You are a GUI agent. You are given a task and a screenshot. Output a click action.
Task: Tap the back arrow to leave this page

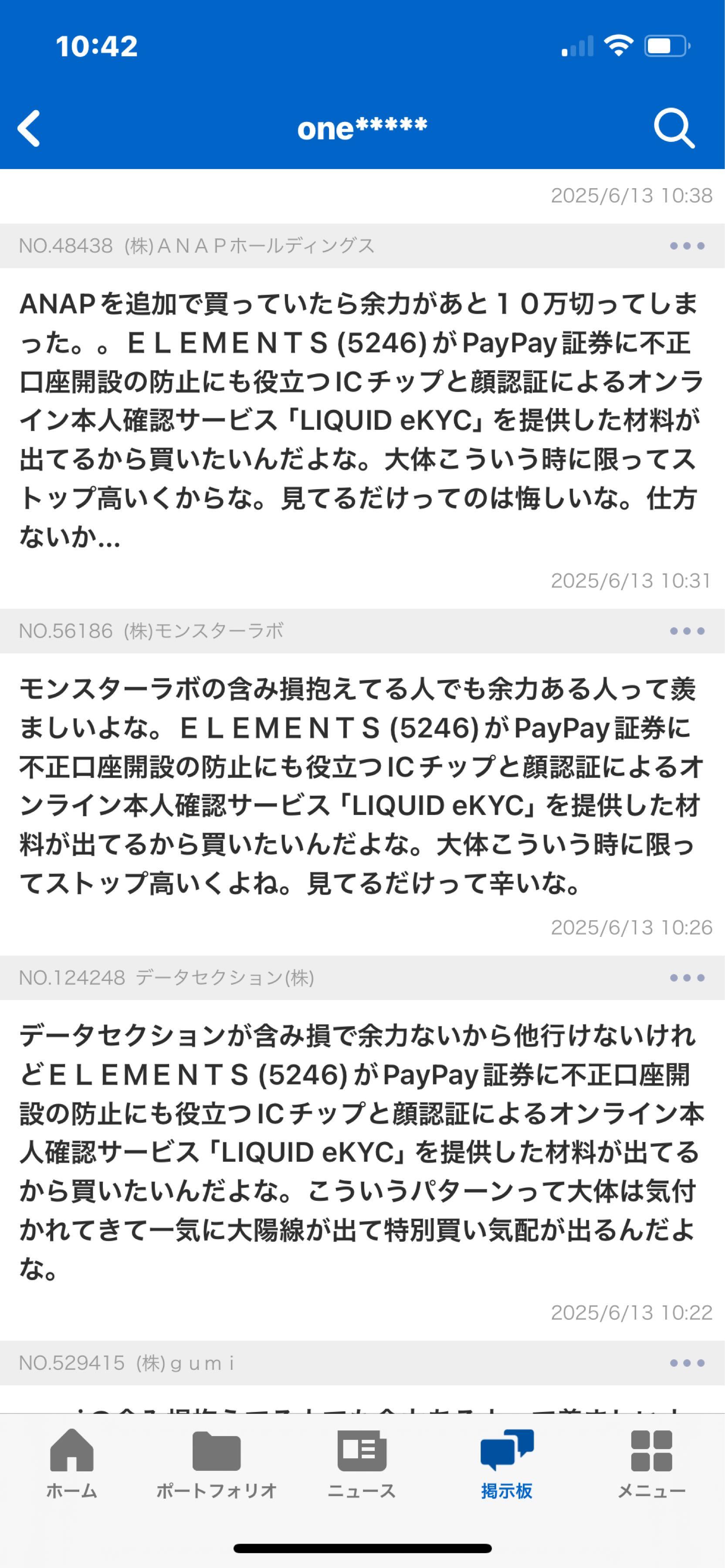[x=30, y=128]
